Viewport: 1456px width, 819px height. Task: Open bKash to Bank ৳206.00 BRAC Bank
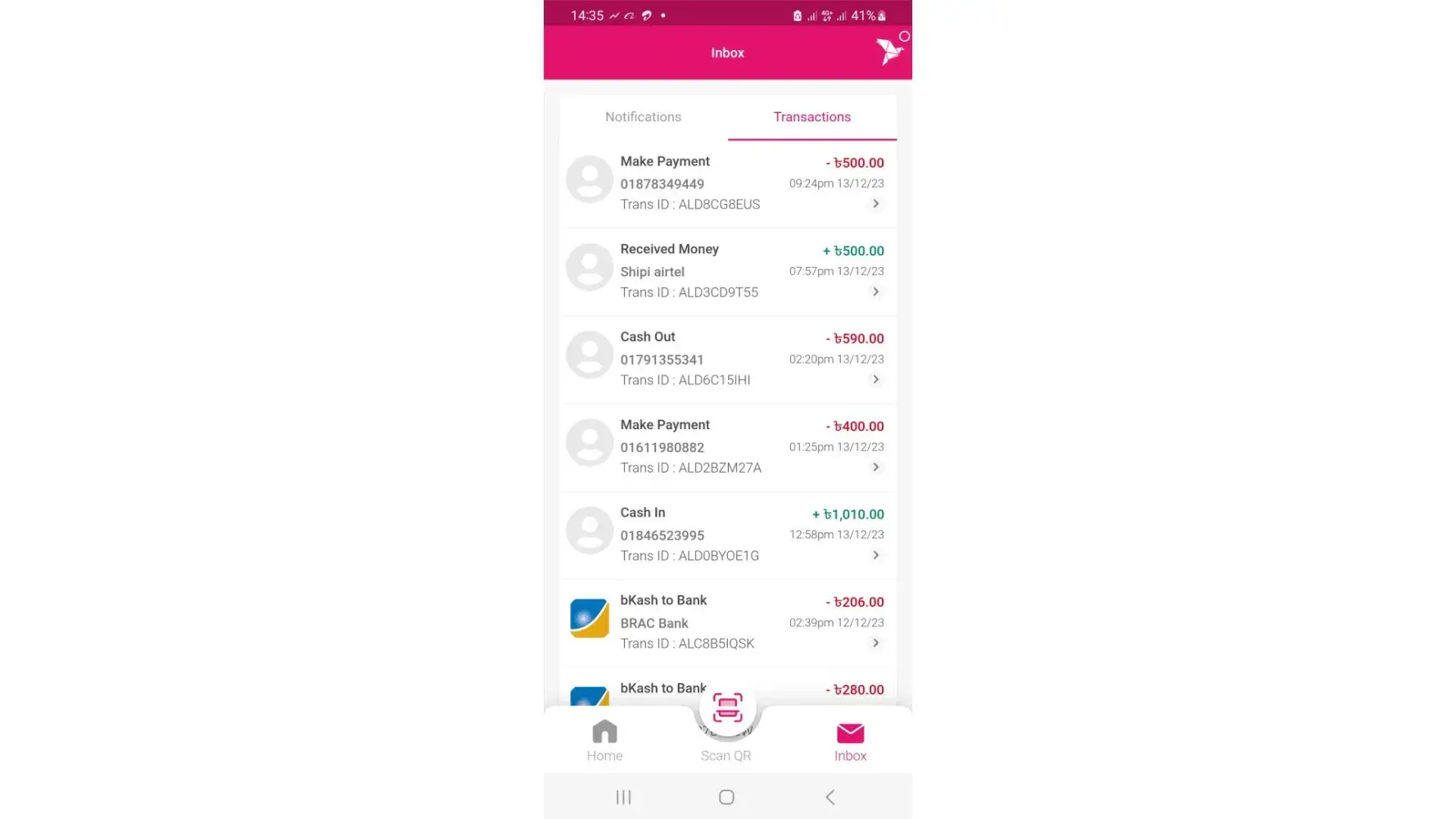[x=727, y=622]
